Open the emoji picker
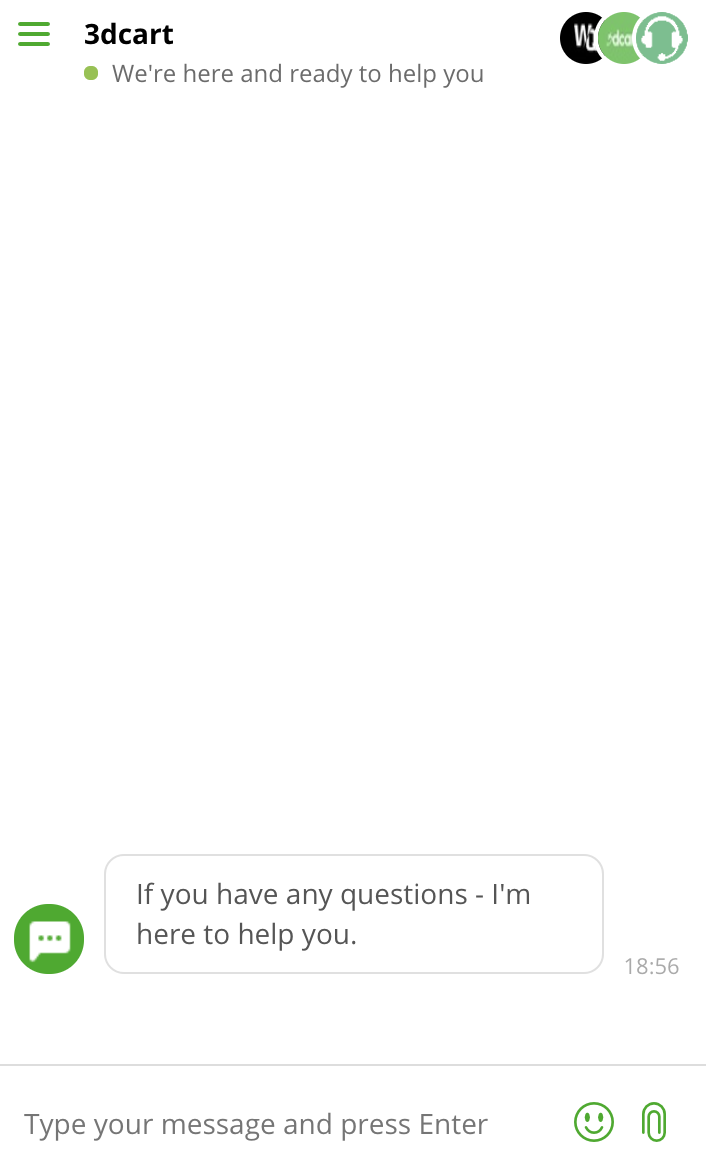The width and height of the screenshot is (706, 1176). (x=593, y=1122)
